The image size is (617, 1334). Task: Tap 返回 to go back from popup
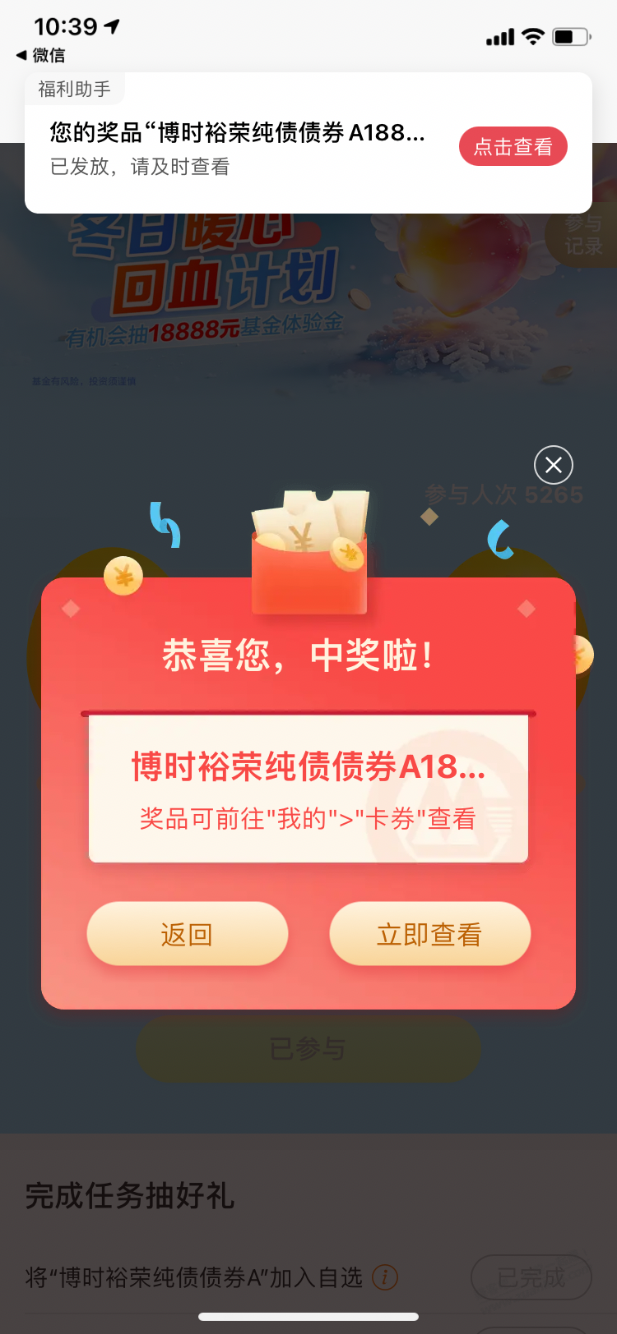[x=187, y=934]
